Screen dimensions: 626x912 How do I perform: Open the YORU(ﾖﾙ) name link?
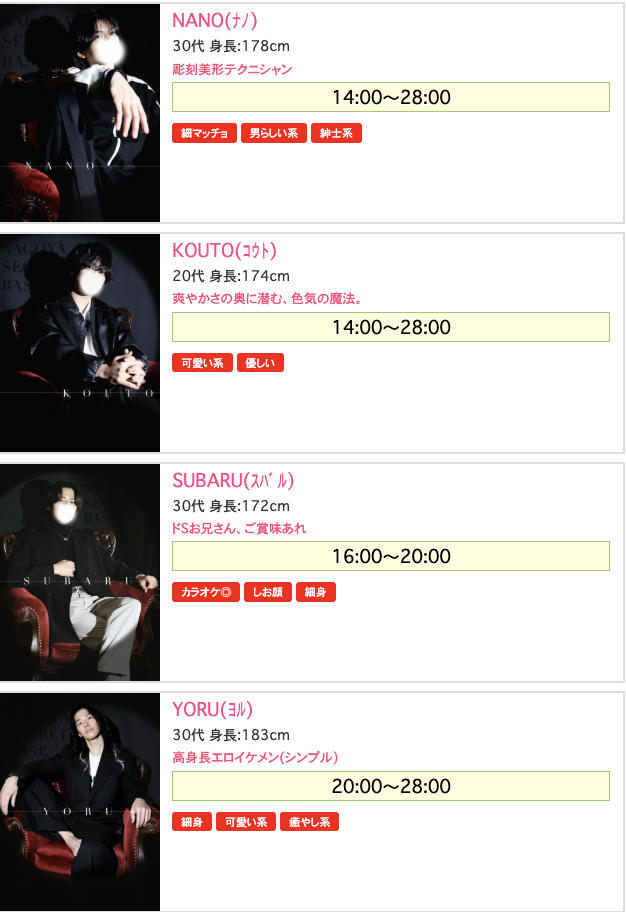tap(212, 710)
